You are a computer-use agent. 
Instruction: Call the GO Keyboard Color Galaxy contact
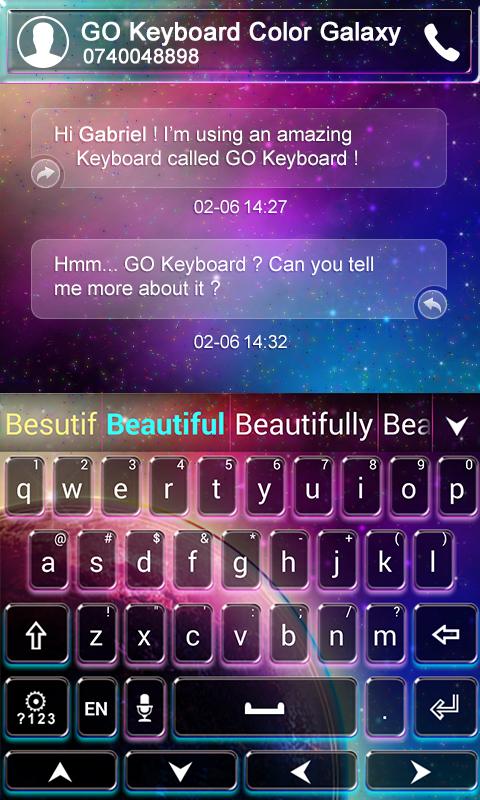tap(442, 43)
